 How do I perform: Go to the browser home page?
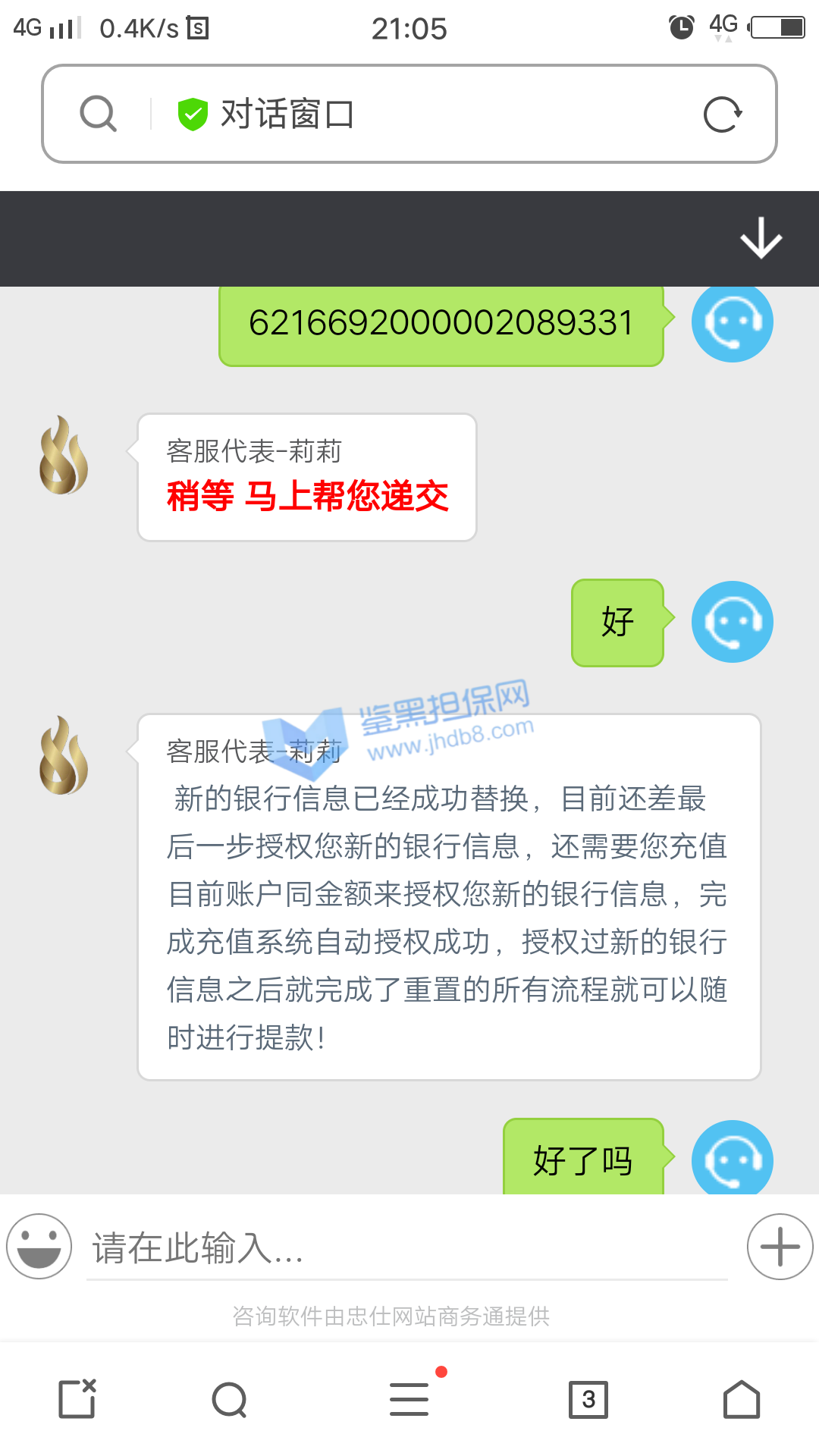pyautogui.click(x=741, y=1399)
